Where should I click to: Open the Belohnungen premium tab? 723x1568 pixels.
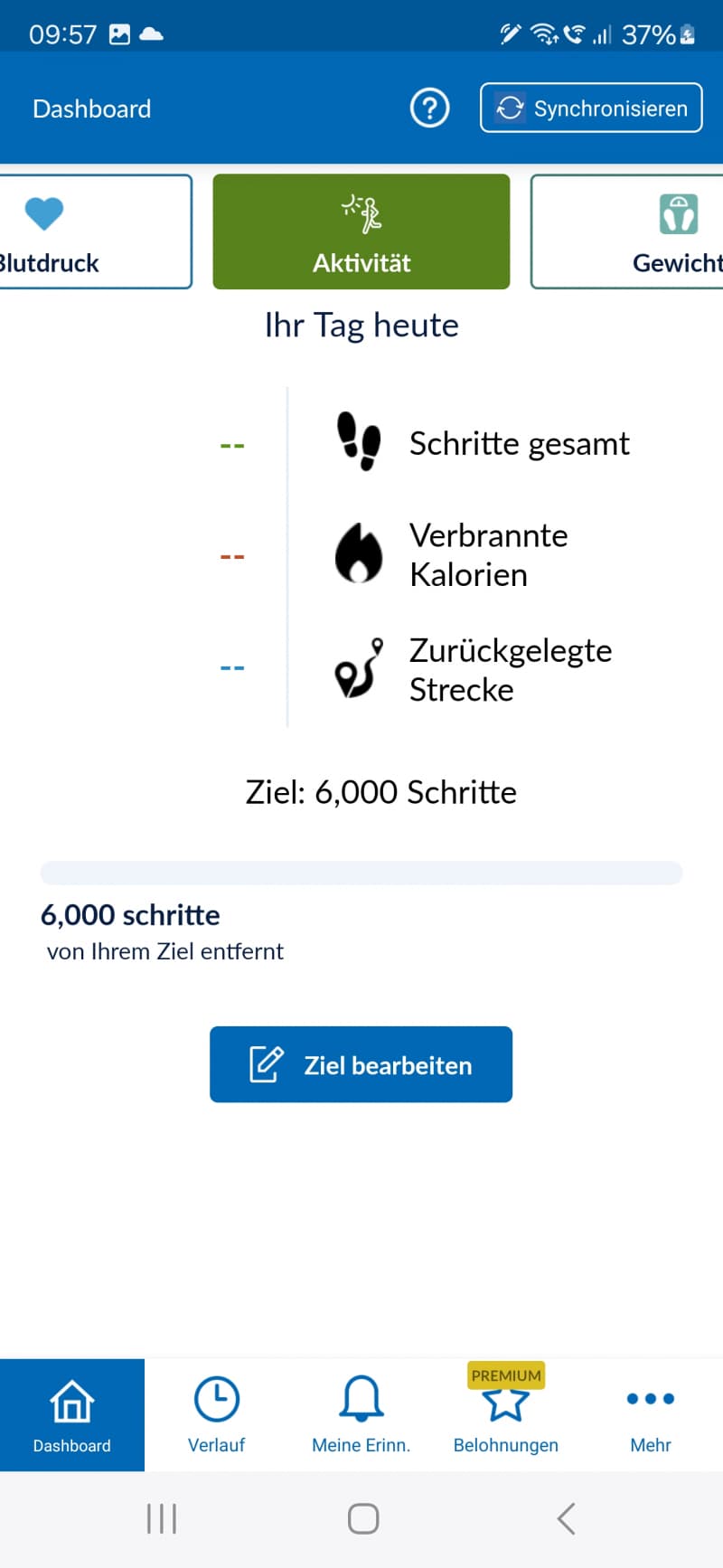(506, 1414)
